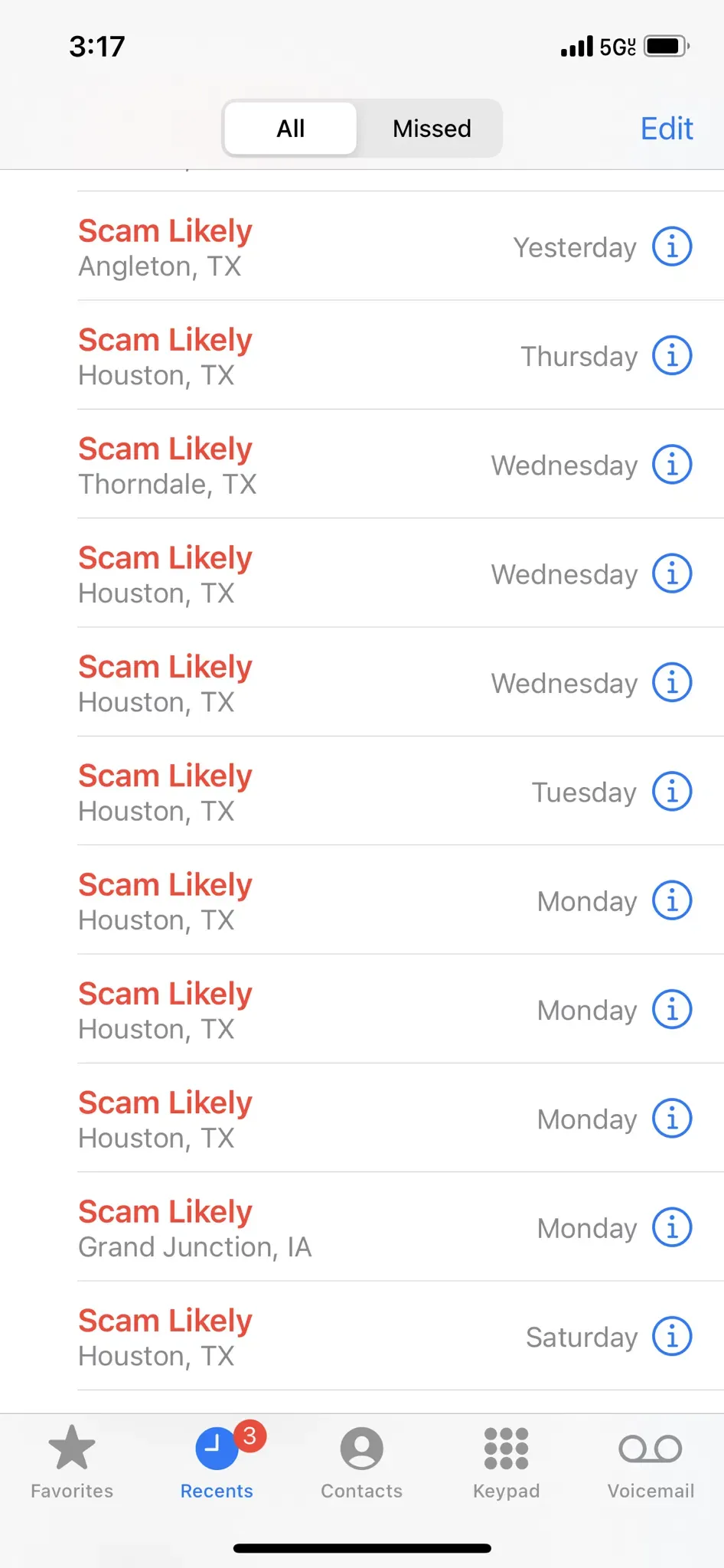
Task: Tap Edit to manage recent calls
Action: pyautogui.click(x=667, y=129)
